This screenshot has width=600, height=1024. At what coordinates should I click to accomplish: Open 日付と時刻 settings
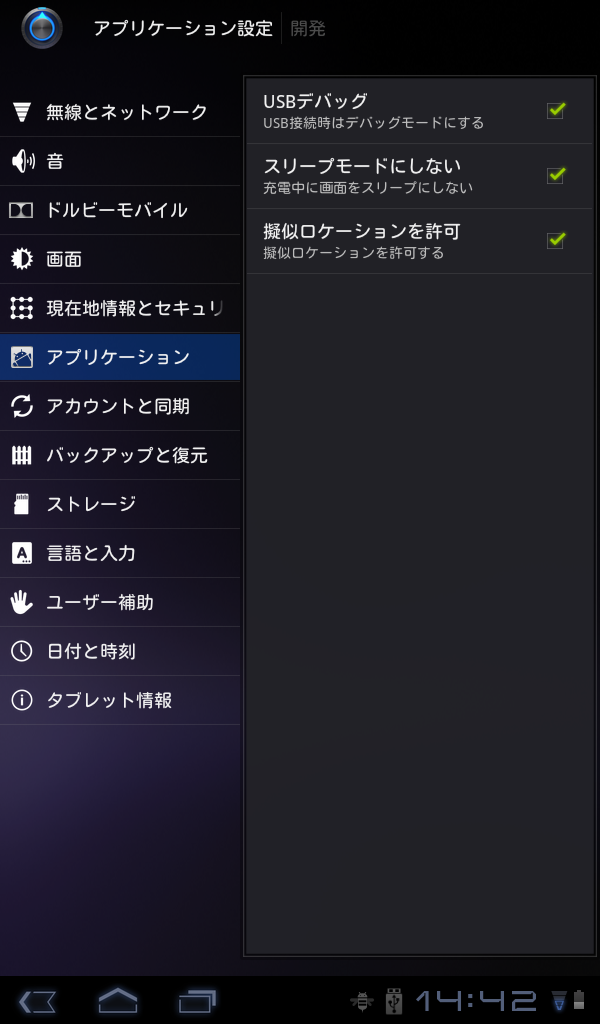coord(120,651)
